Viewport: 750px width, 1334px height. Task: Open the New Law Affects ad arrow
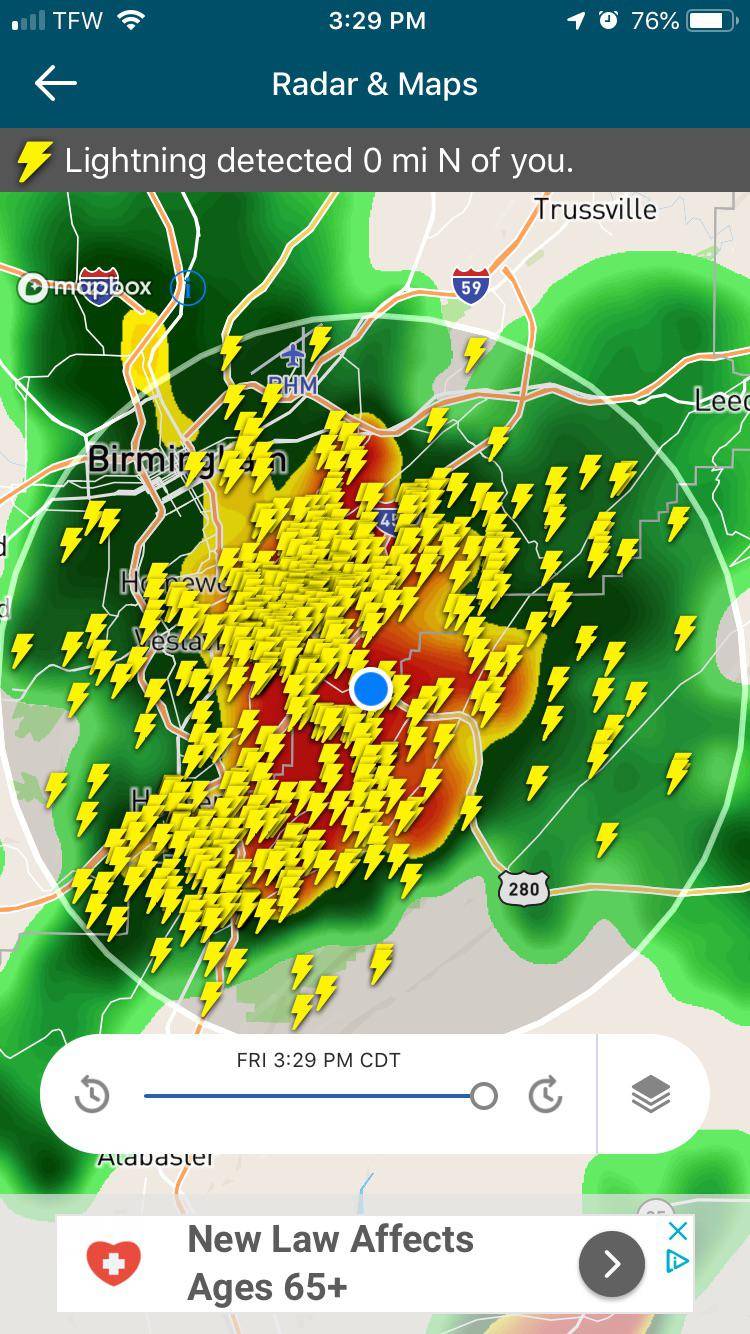611,1264
